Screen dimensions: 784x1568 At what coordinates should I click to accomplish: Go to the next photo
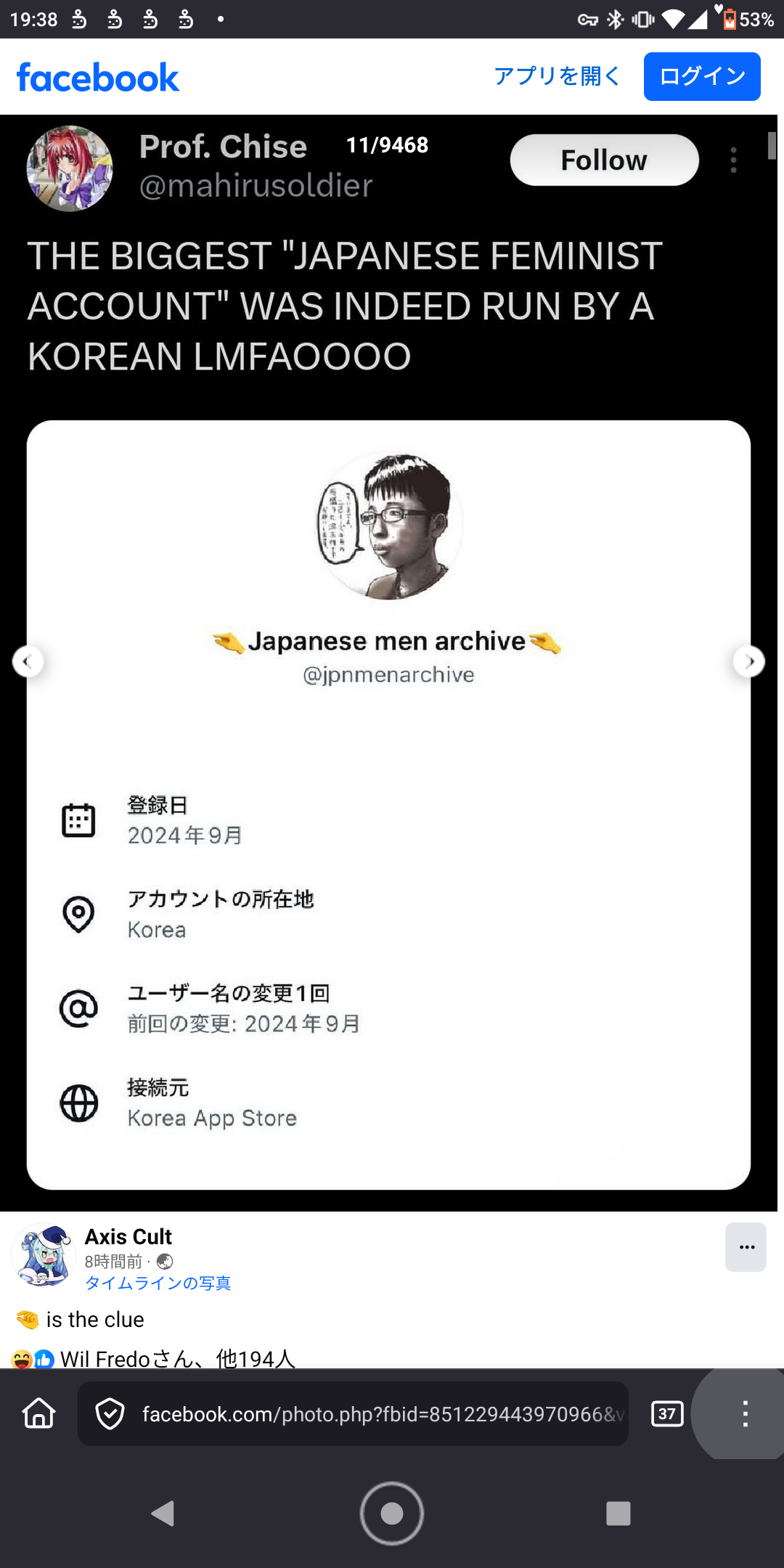tap(748, 661)
